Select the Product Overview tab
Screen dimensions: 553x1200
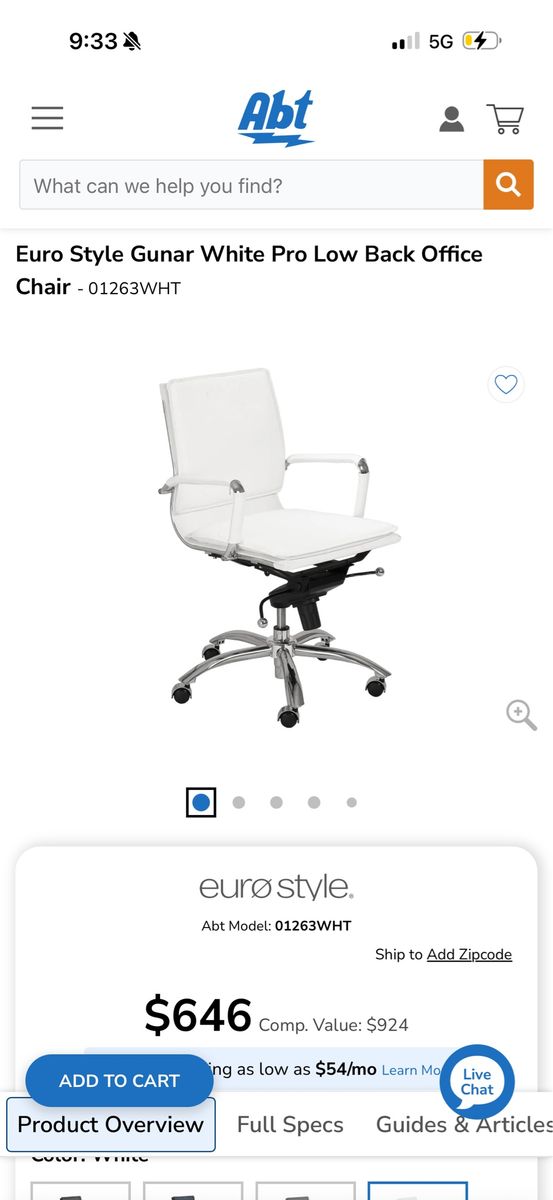[111, 1125]
